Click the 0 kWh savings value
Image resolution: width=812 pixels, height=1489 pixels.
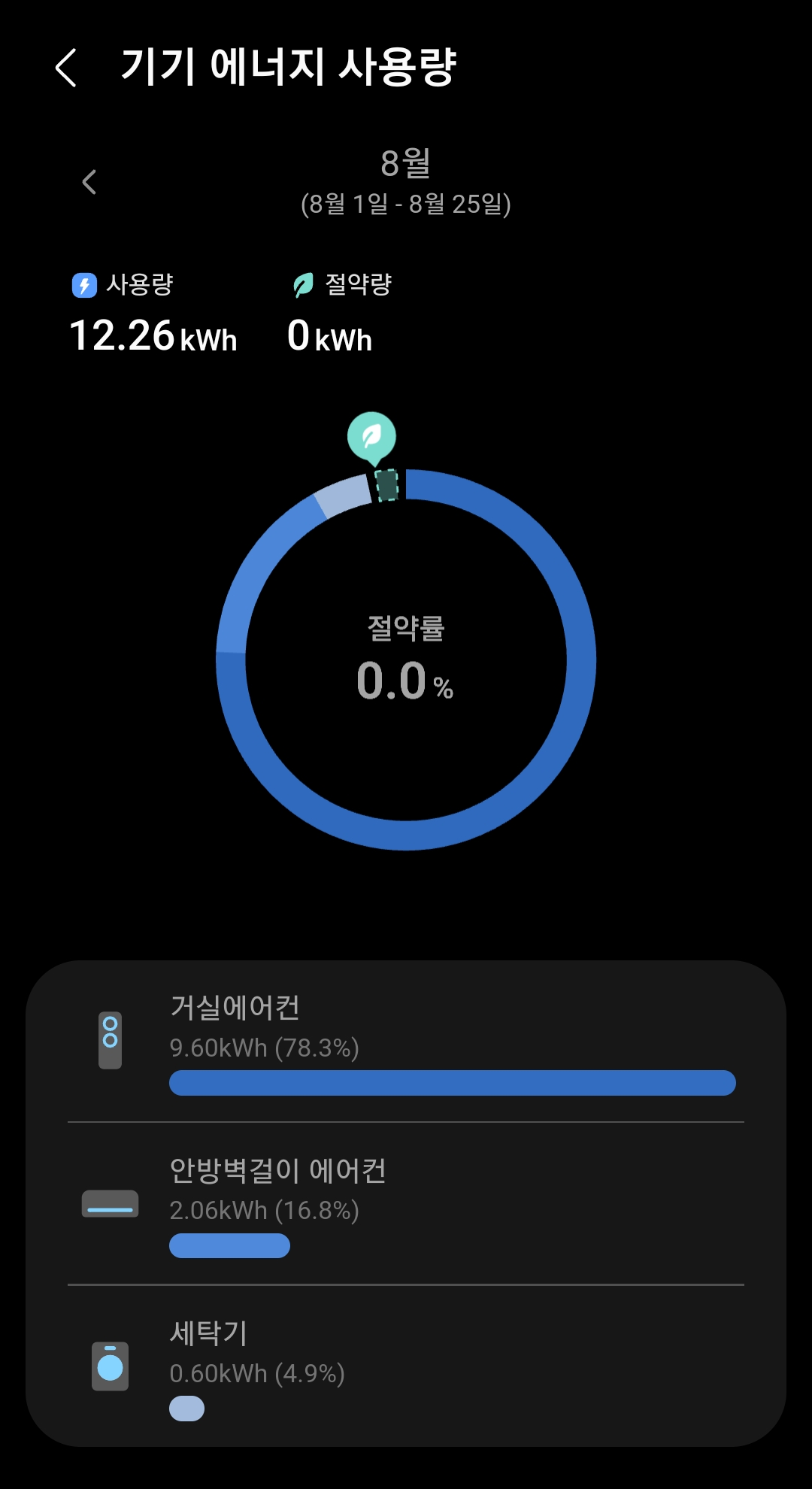tap(329, 336)
